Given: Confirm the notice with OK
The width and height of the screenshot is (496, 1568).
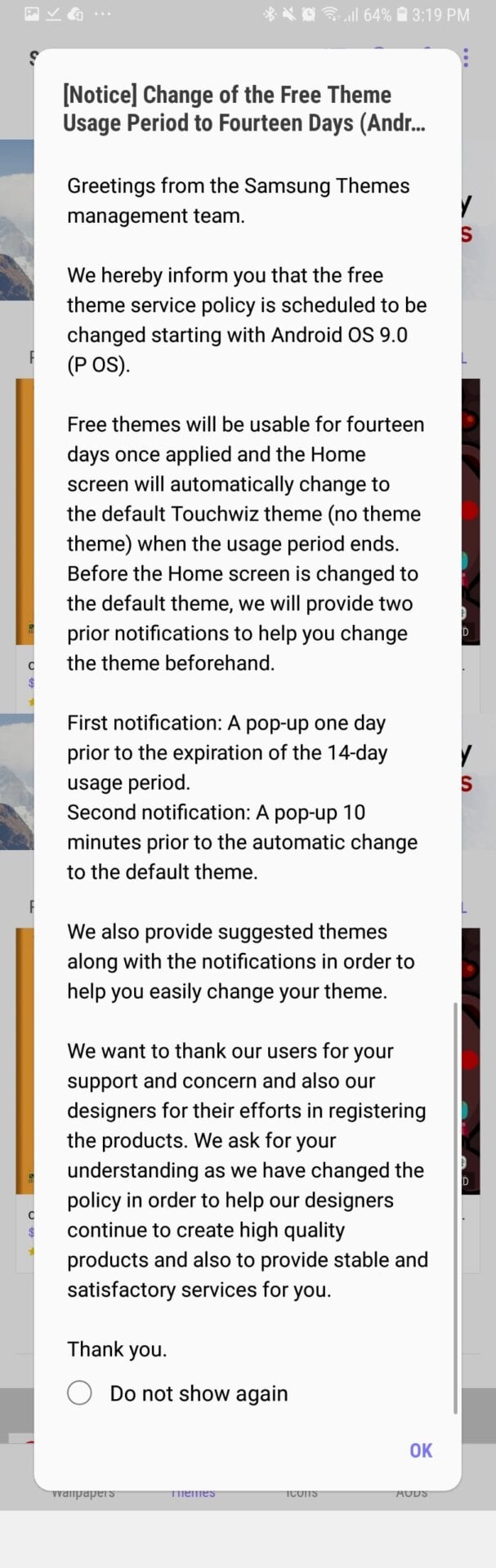Looking at the screenshot, I should (421, 1450).
